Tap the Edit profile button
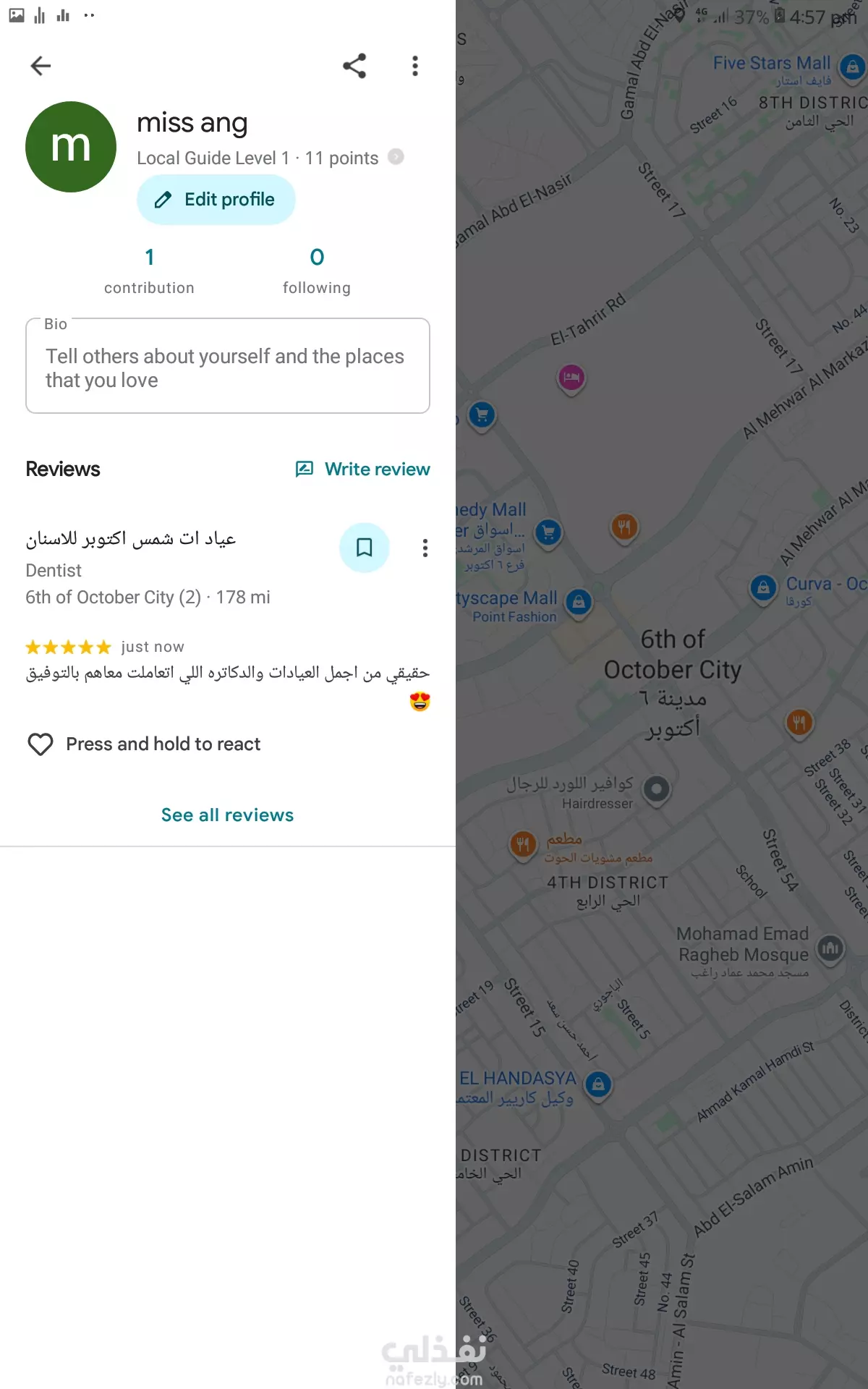This screenshot has height=1389, width=868. click(x=216, y=200)
